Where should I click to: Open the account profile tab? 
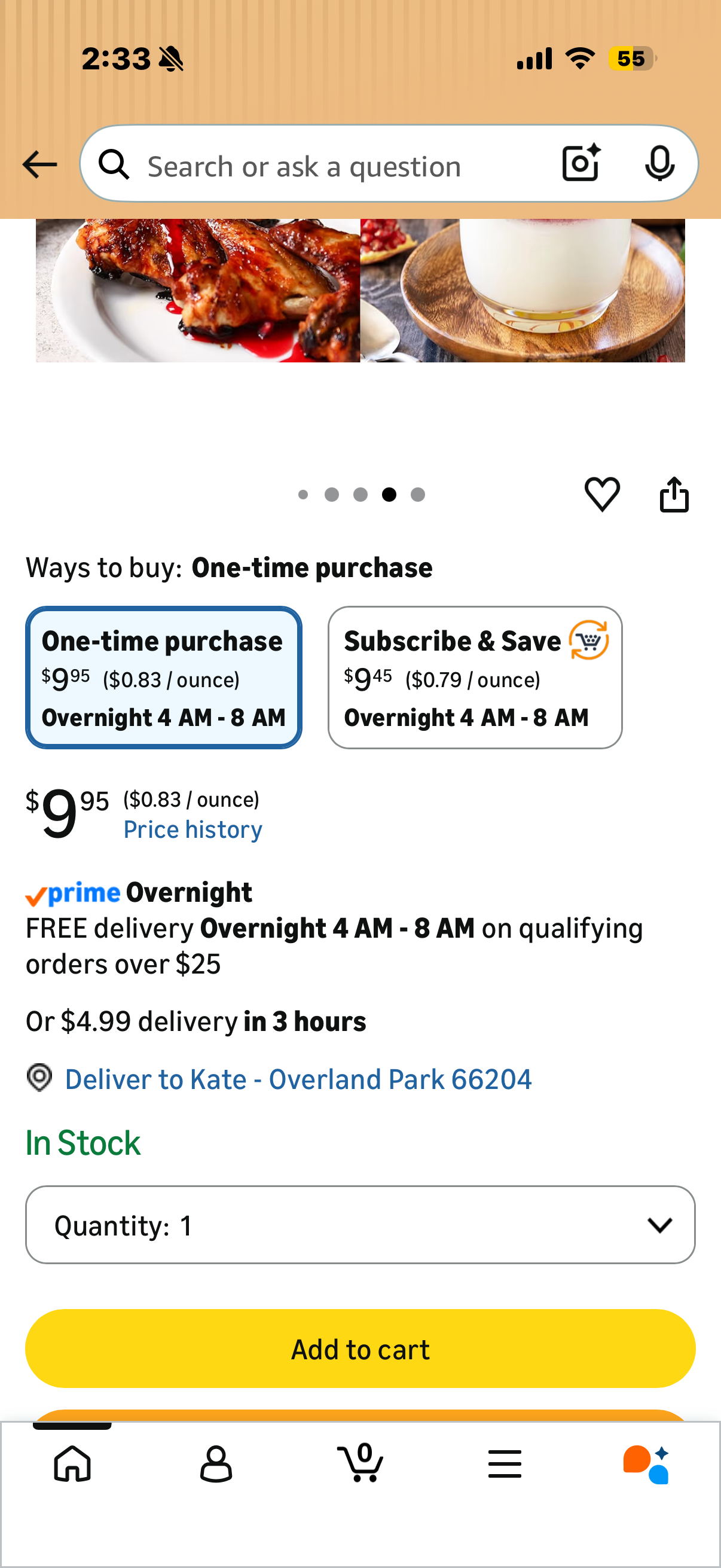coord(216,1464)
